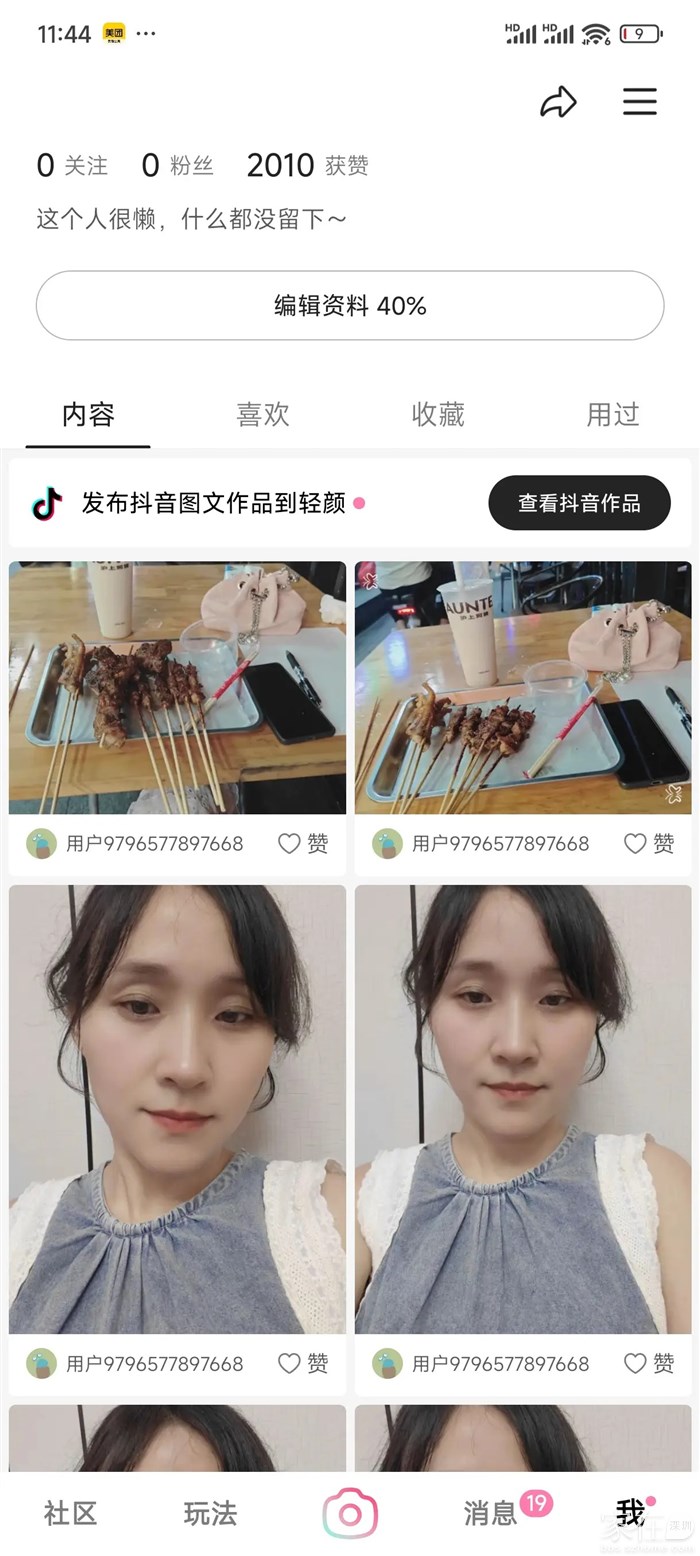This screenshot has height=1556, width=700.
Task: View the 0 粉丝 followers list
Action: point(177,165)
